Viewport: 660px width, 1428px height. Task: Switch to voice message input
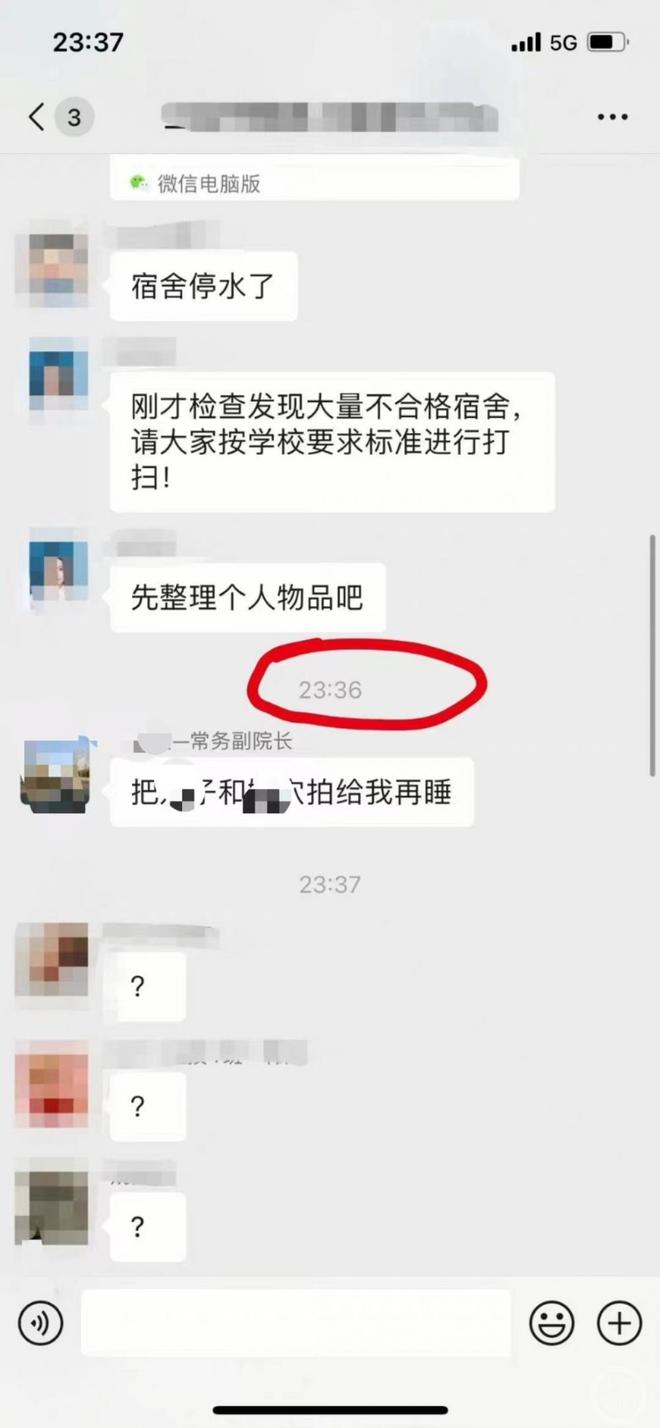(41, 1323)
